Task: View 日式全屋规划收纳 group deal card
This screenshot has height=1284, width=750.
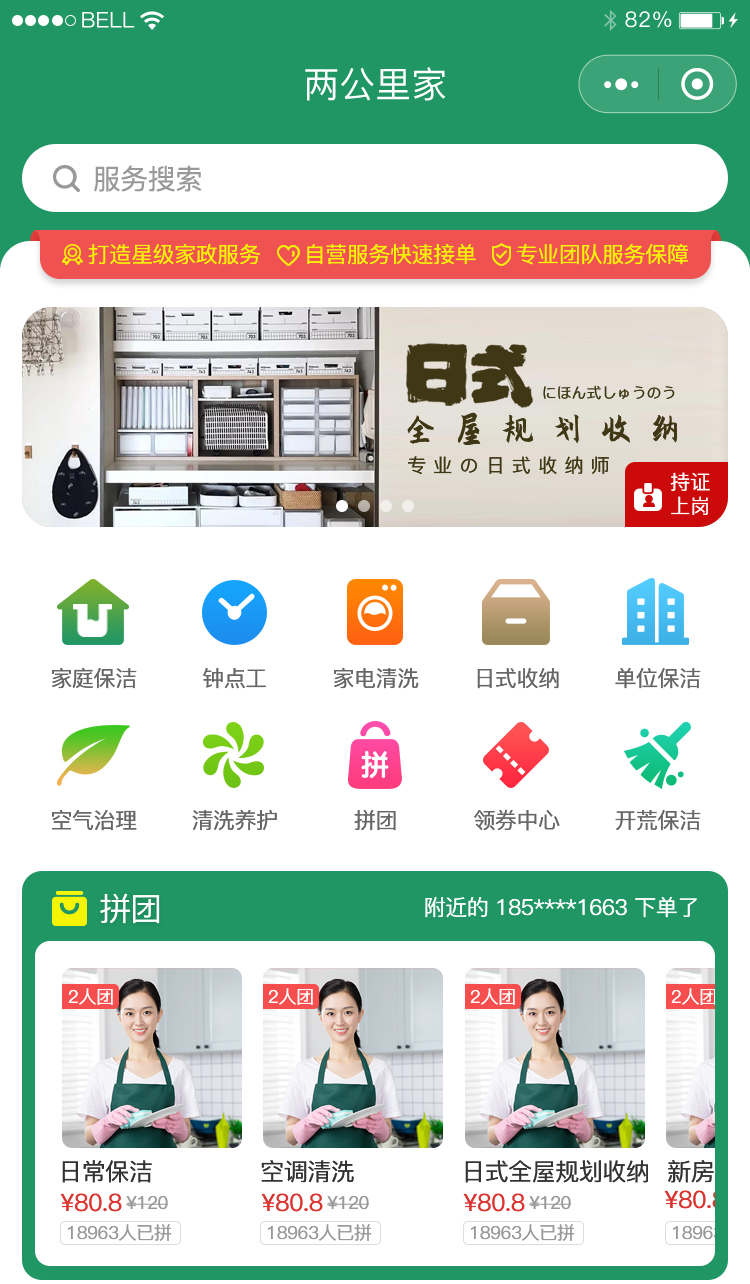Action: pos(557,1106)
